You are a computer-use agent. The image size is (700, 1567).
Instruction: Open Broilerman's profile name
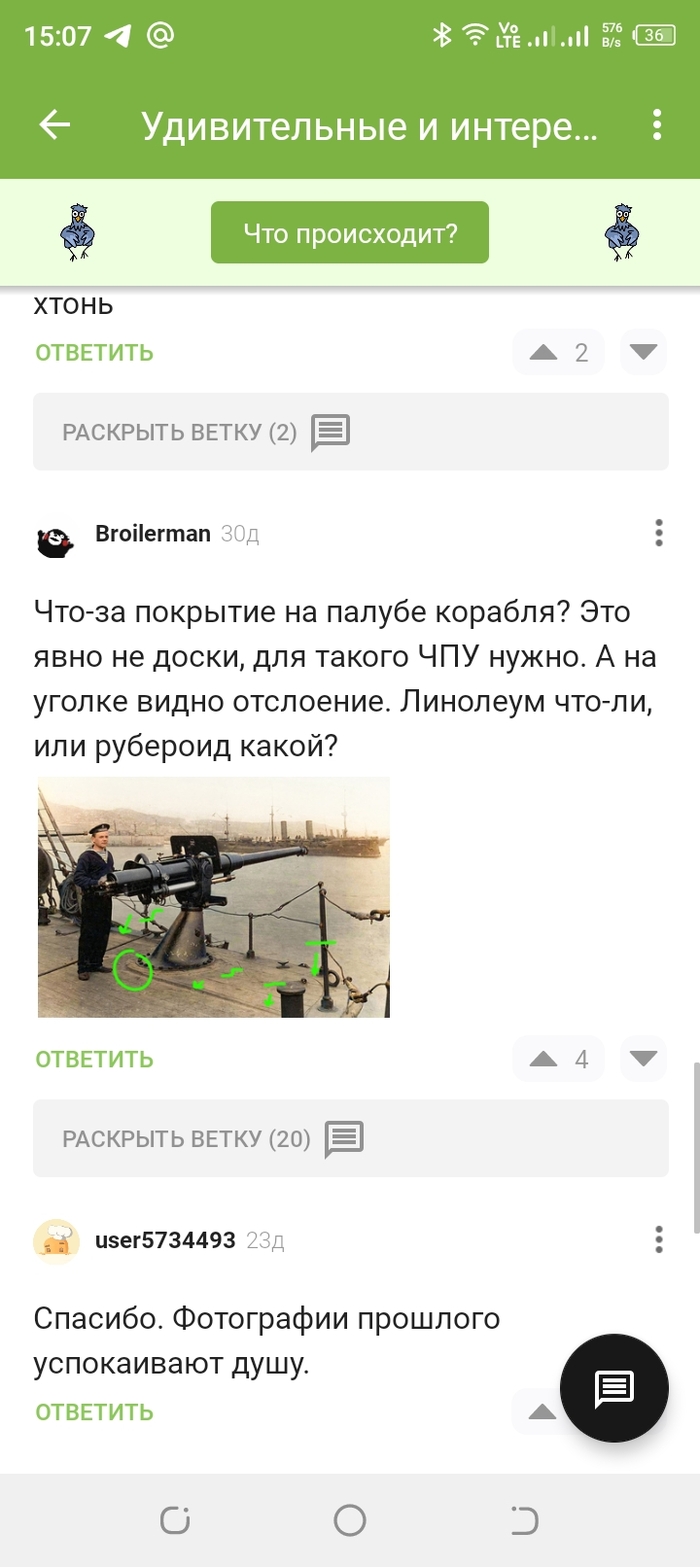(x=152, y=534)
